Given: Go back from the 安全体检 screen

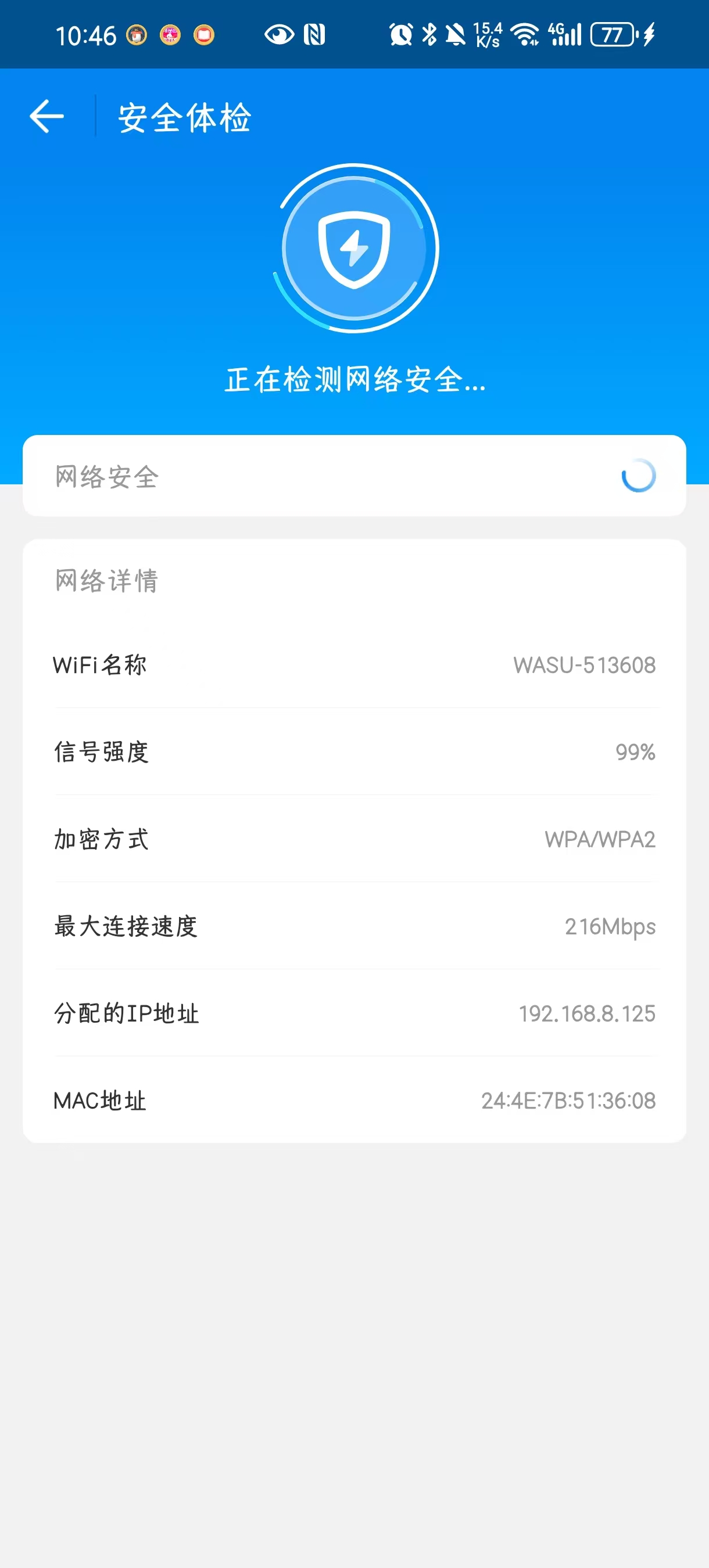Looking at the screenshot, I should tap(47, 116).
